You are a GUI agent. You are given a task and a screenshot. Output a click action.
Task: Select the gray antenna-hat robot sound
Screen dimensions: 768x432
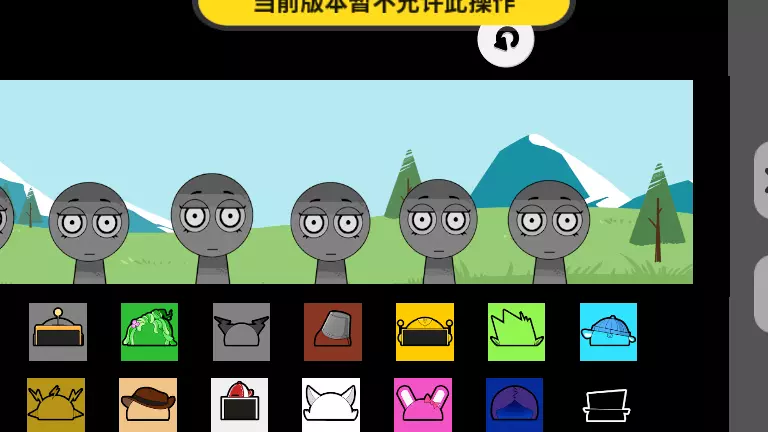click(x=58, y=332)
